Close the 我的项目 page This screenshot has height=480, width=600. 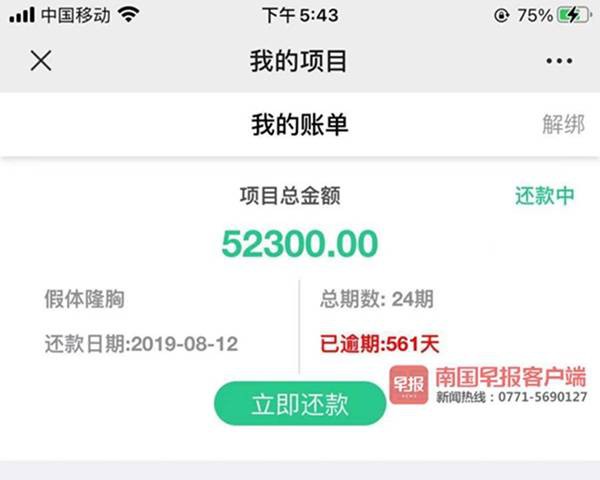click(x=40, y=61)
